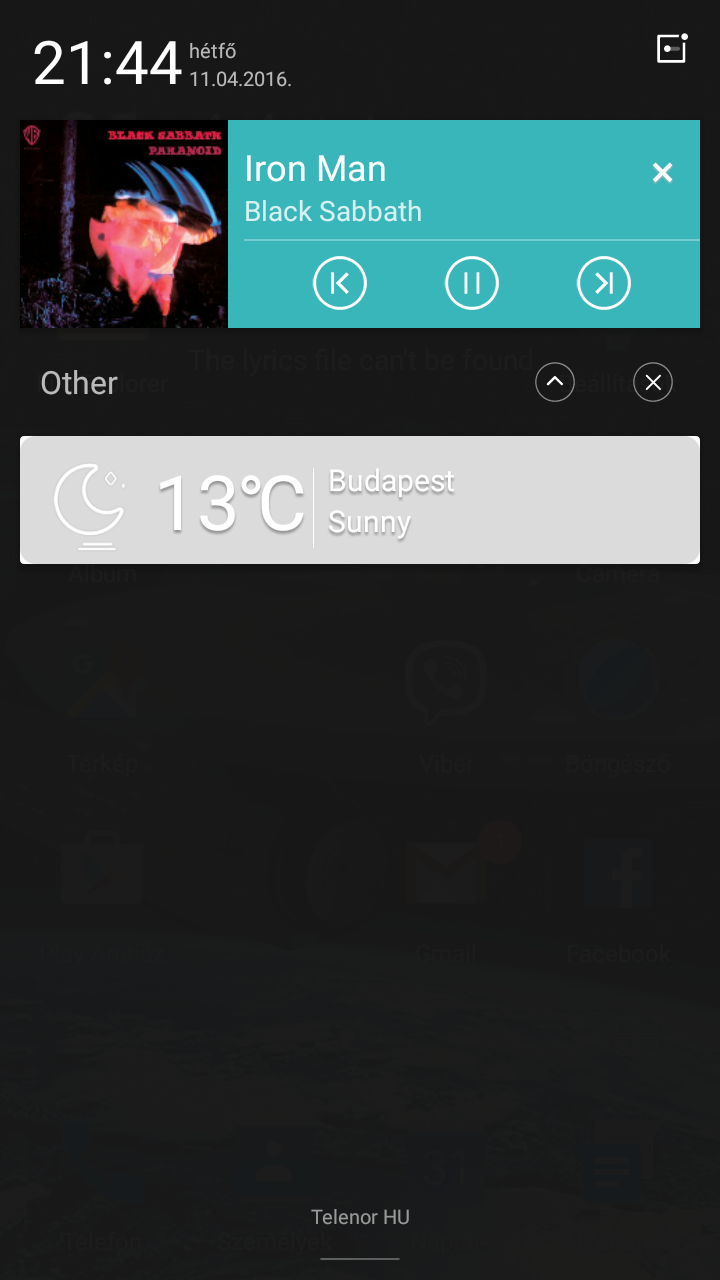Screen dimensions: 720x1280
Task: Collapse the Other notifications section
Action: pos(555,382)
